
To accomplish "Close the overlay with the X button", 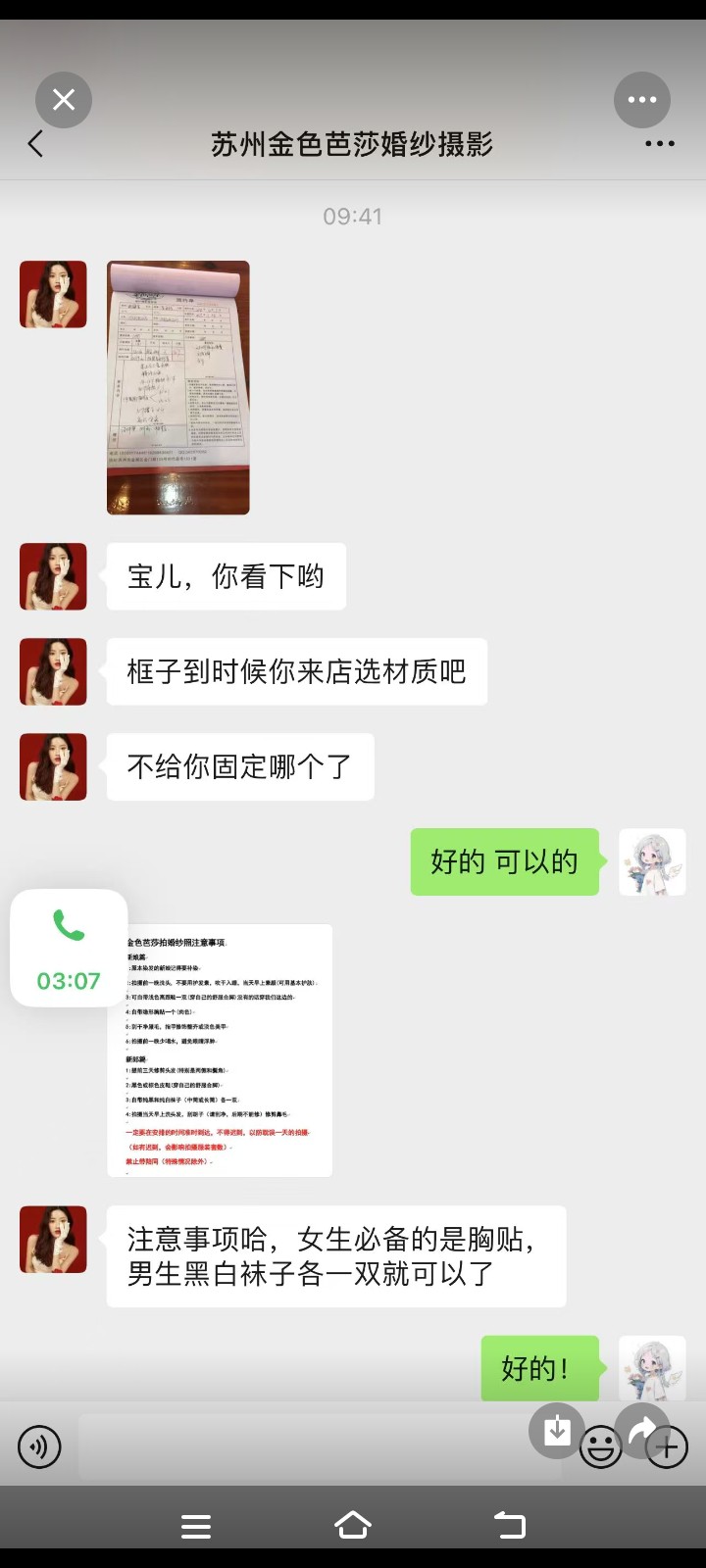I will [x=64, y=99].
